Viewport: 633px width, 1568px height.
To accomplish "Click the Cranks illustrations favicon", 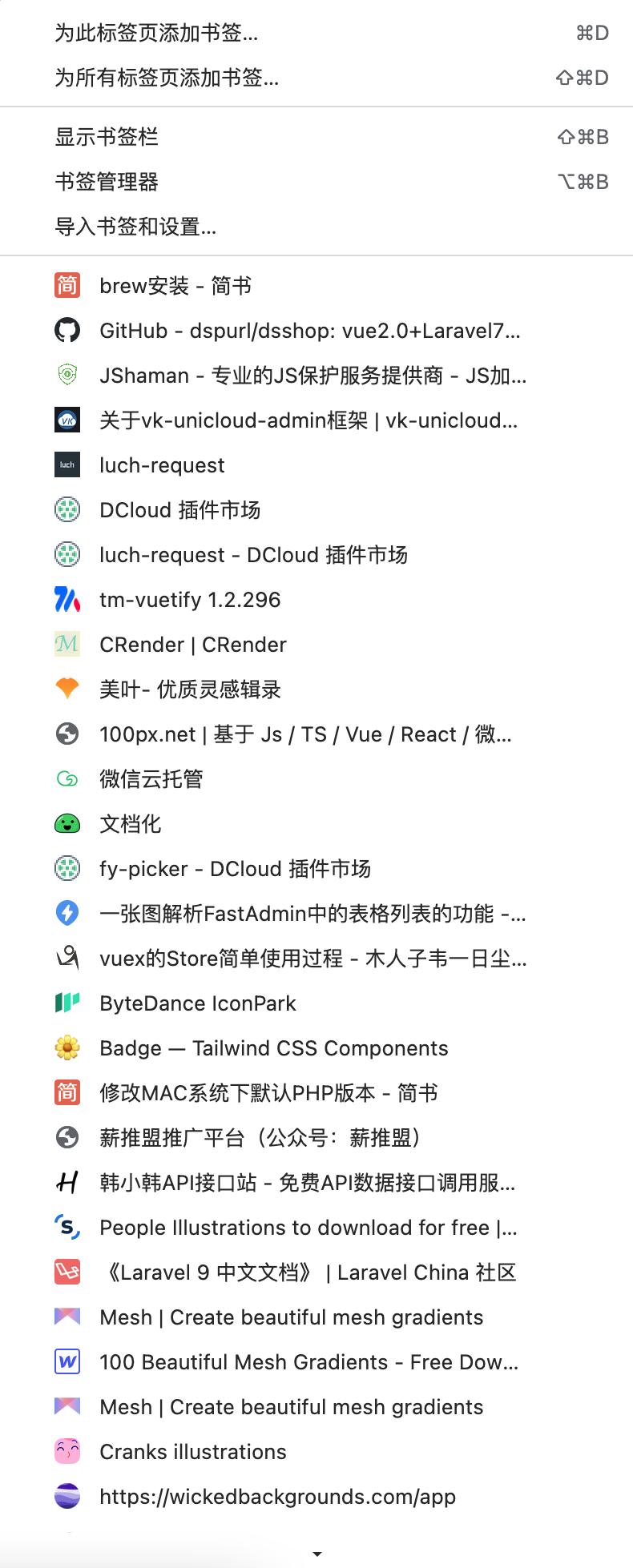I will click(x=67, y=1451).
